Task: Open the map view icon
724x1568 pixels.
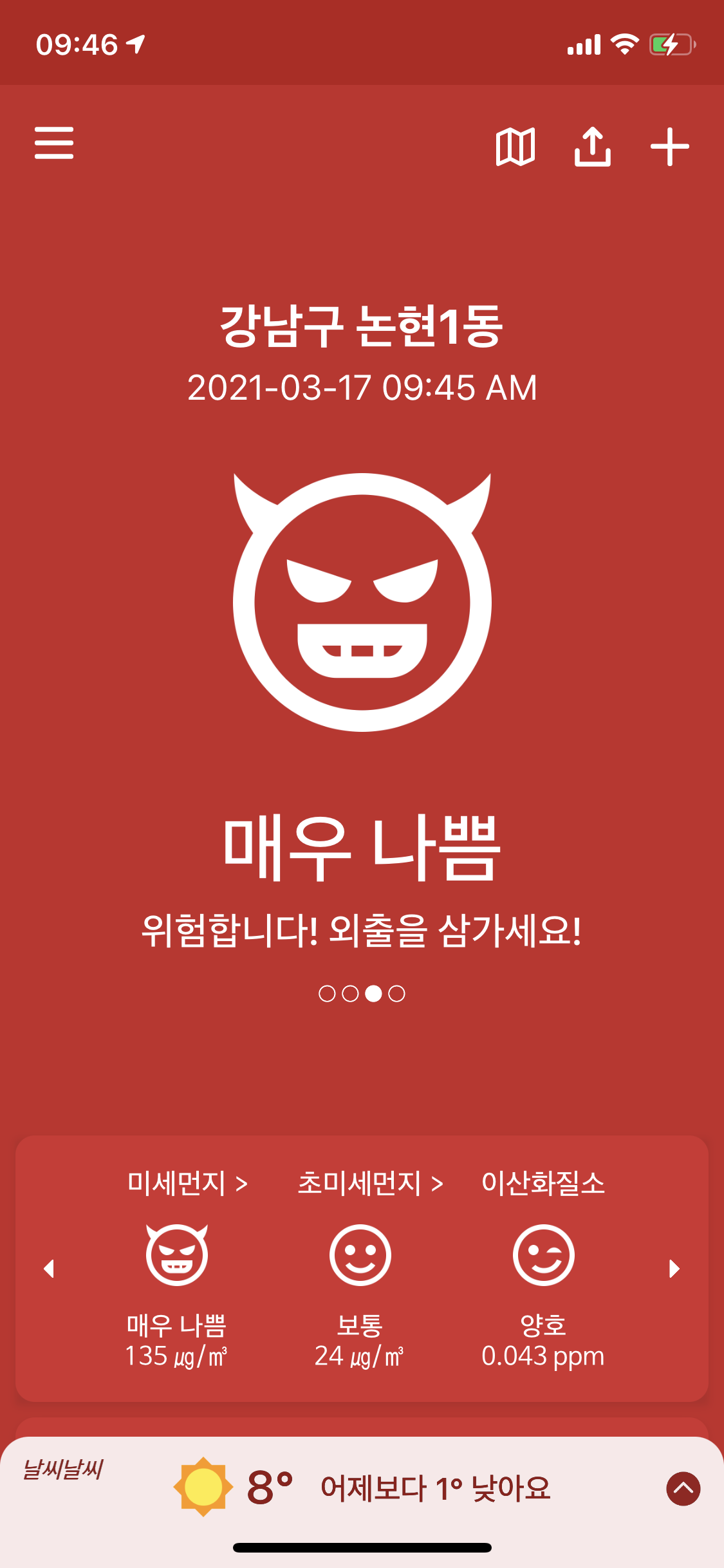Action: point(515,147)
